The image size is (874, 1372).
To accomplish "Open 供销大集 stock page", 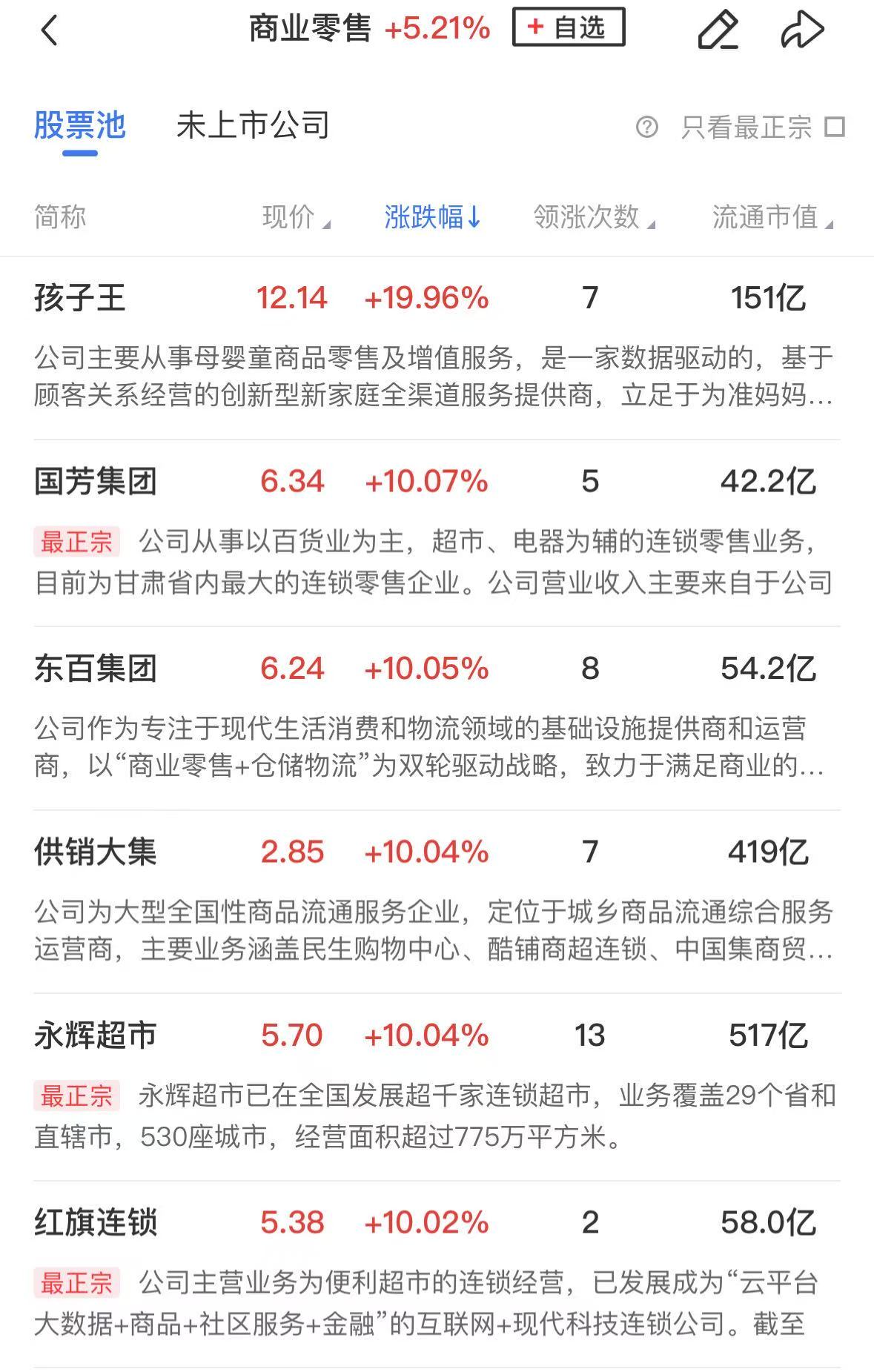I will [x=96, y=852].
